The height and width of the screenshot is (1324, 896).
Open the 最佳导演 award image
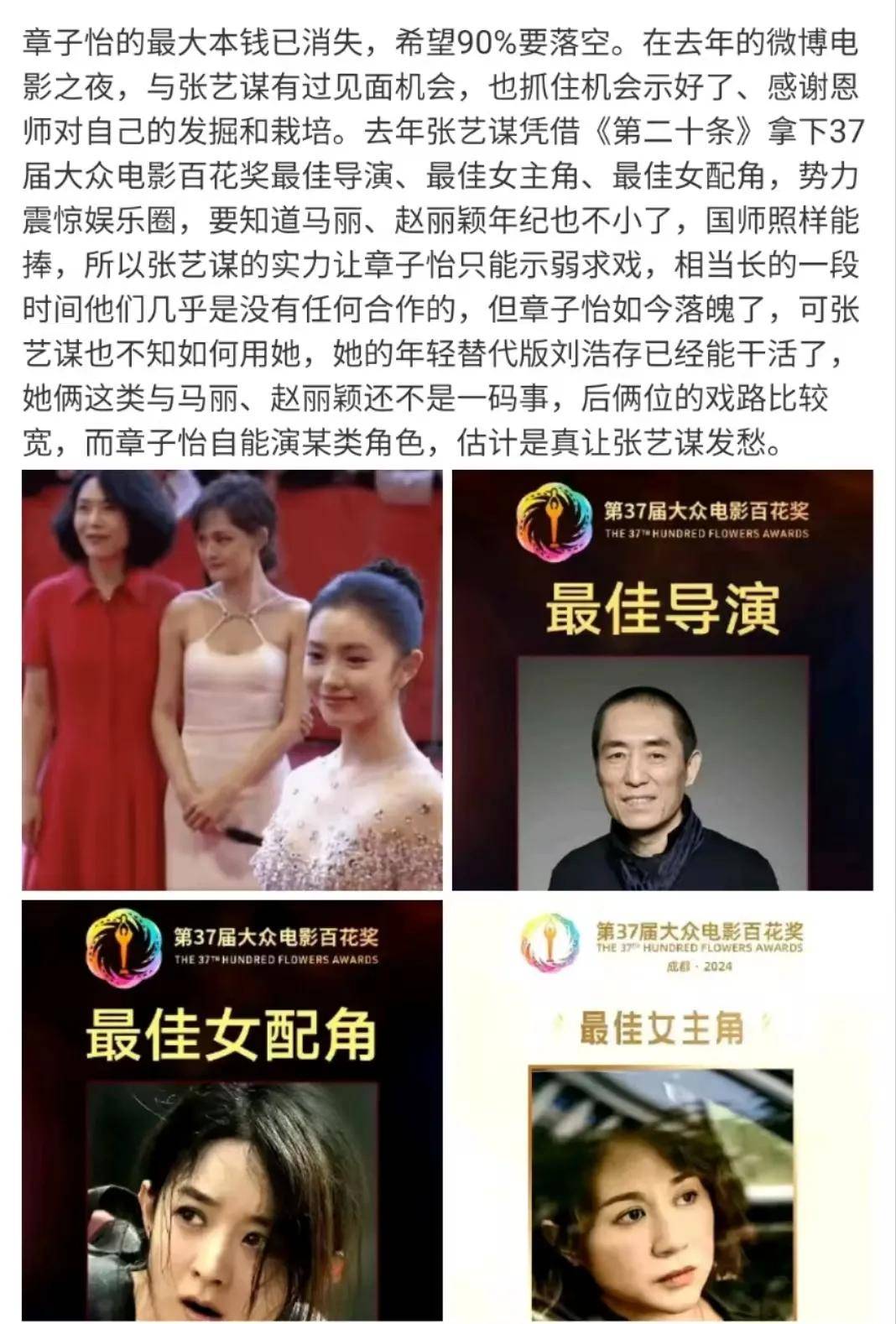[x=662, y=680]
